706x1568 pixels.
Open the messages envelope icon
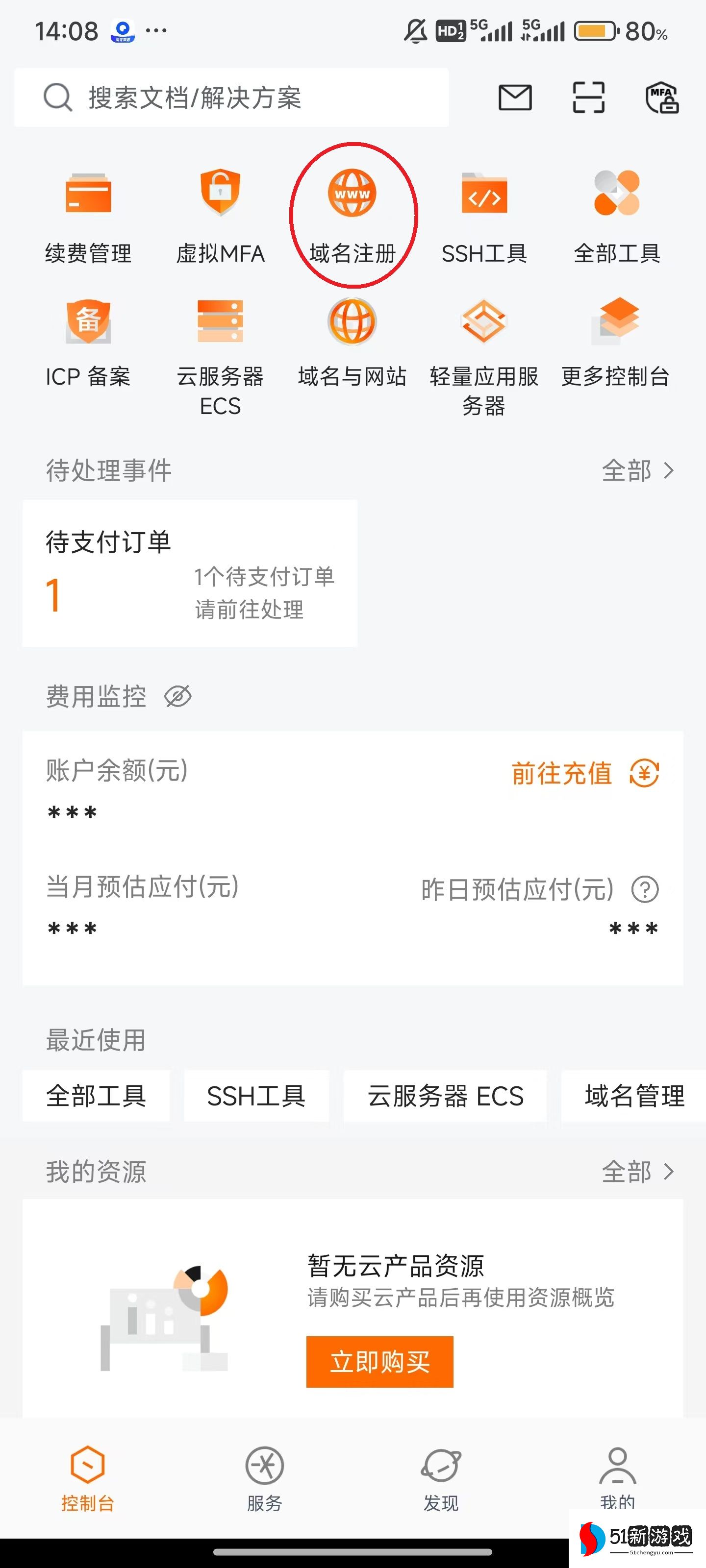(x=515, y=98)
